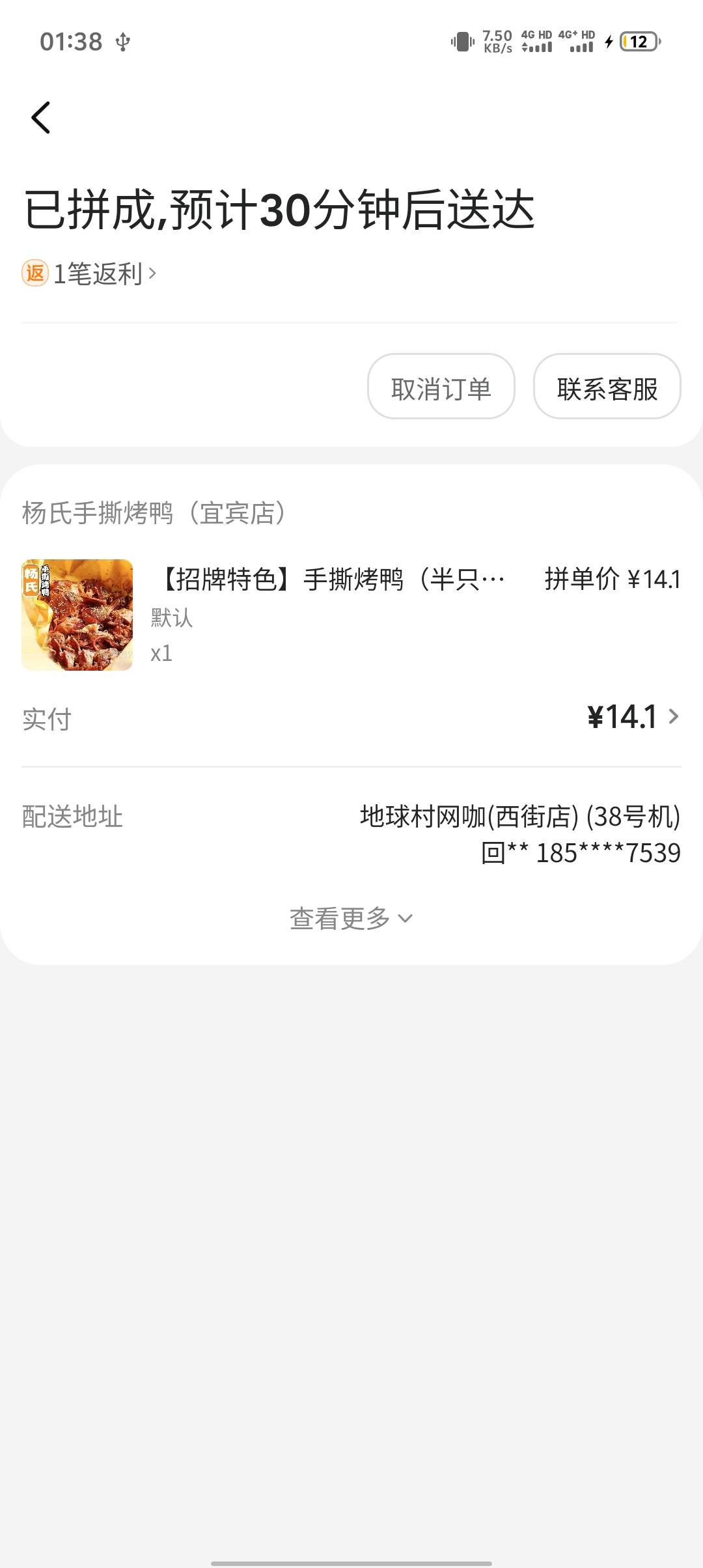Image resolution: width=703 pixels, height=1568 pixels.
Task: Open the 实付 ¥14.1 payment breakdown
Action: pos(632,717)
